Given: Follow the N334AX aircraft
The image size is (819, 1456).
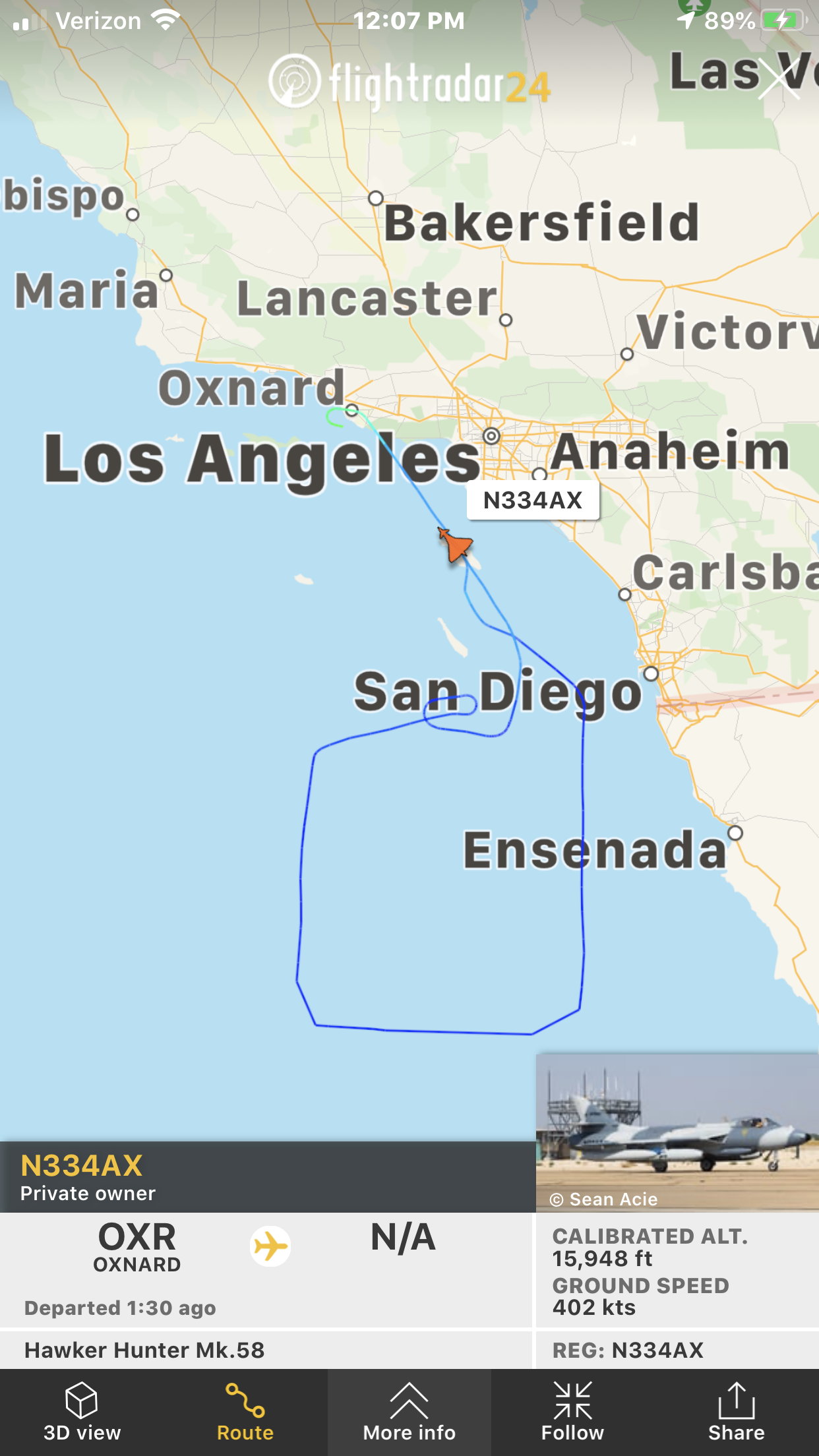Looking at the screenshot, I should pos(572,1412).
